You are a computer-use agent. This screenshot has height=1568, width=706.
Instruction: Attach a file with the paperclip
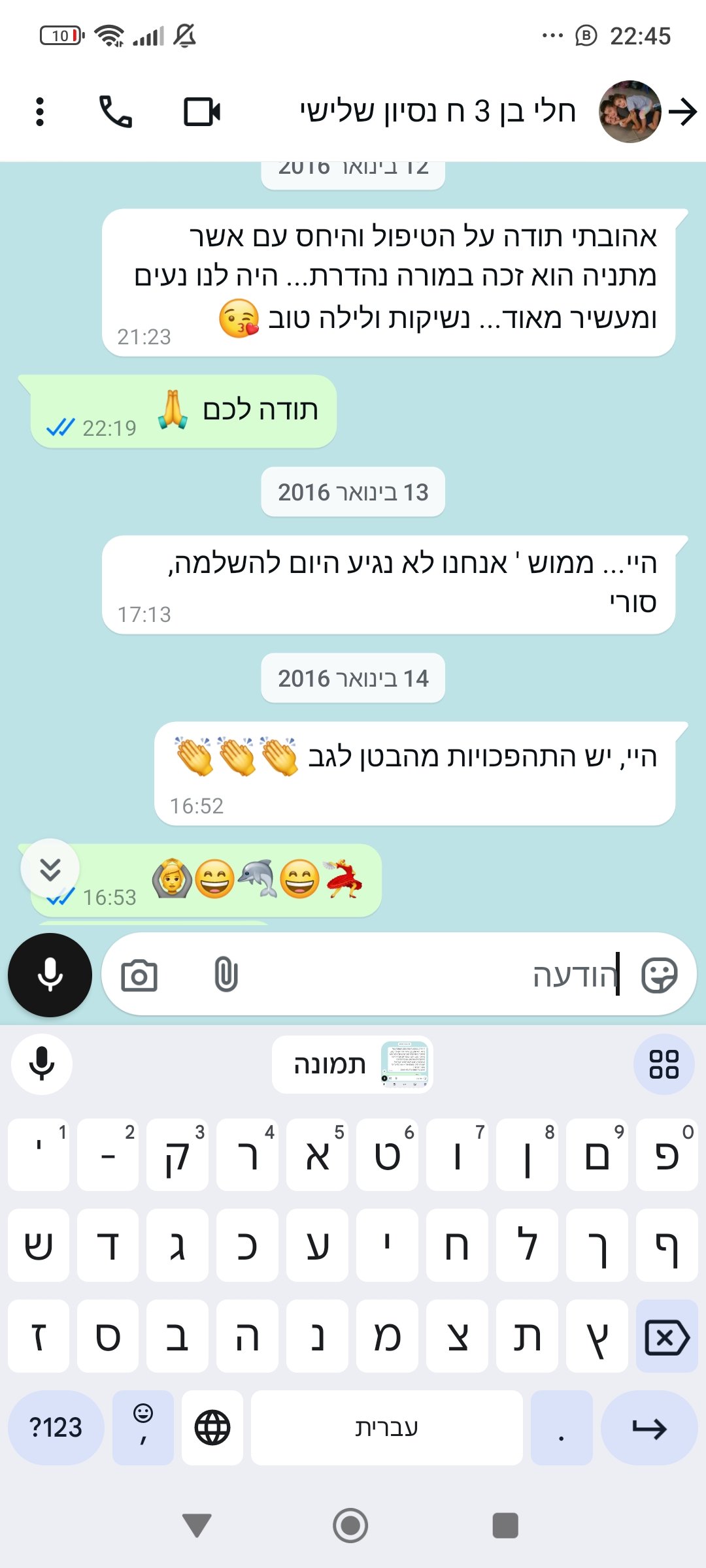coord(226,975)
